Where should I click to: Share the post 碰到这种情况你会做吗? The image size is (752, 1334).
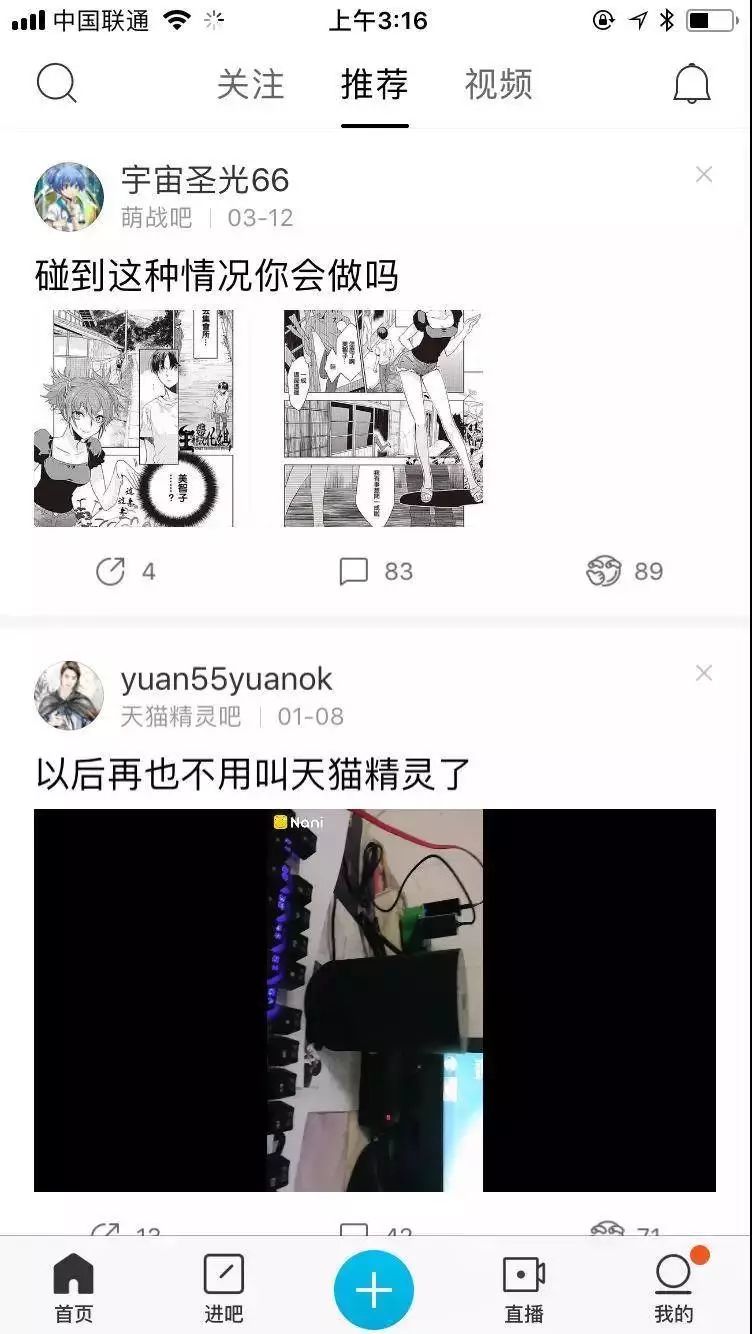[124, 571]
